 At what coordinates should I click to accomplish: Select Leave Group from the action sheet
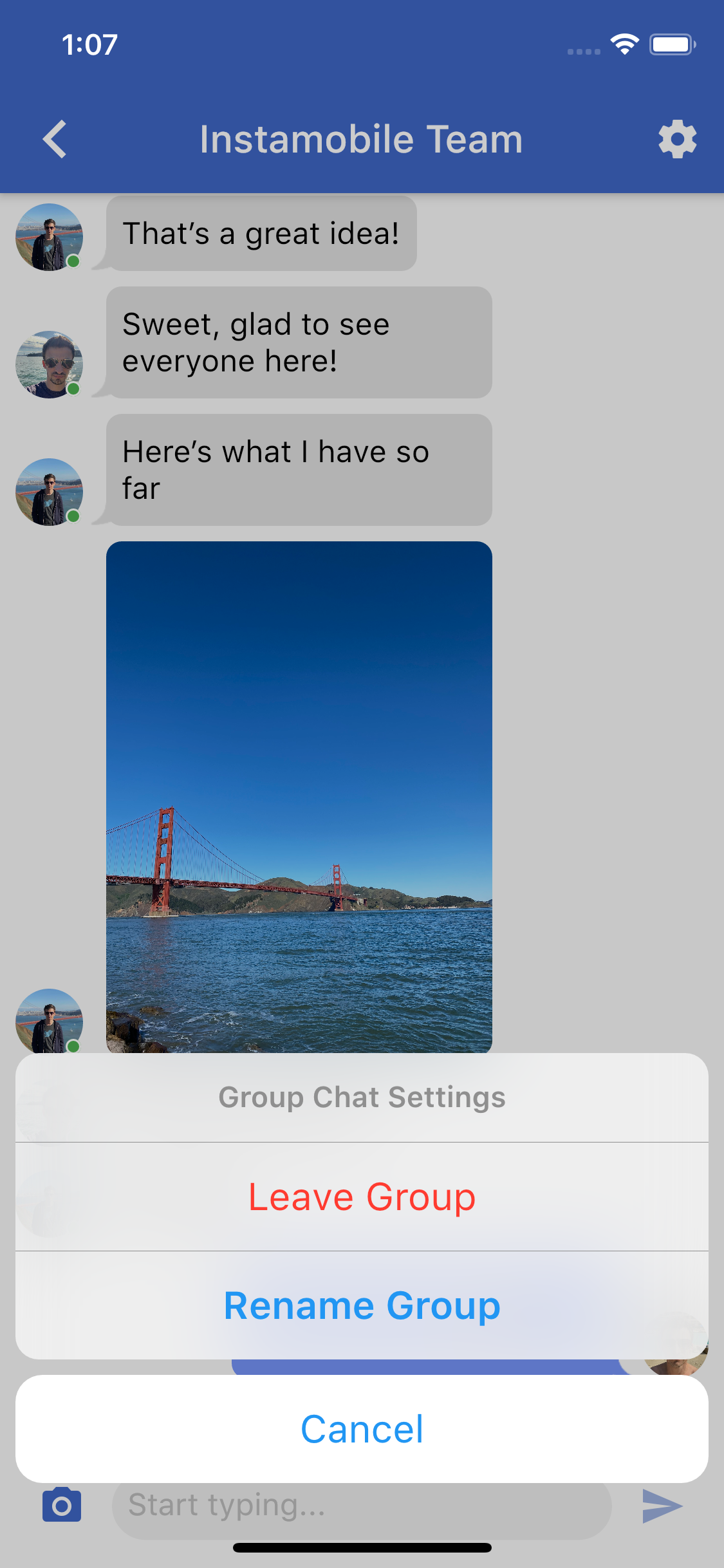pyautogui.click(x=362, y=1197)
